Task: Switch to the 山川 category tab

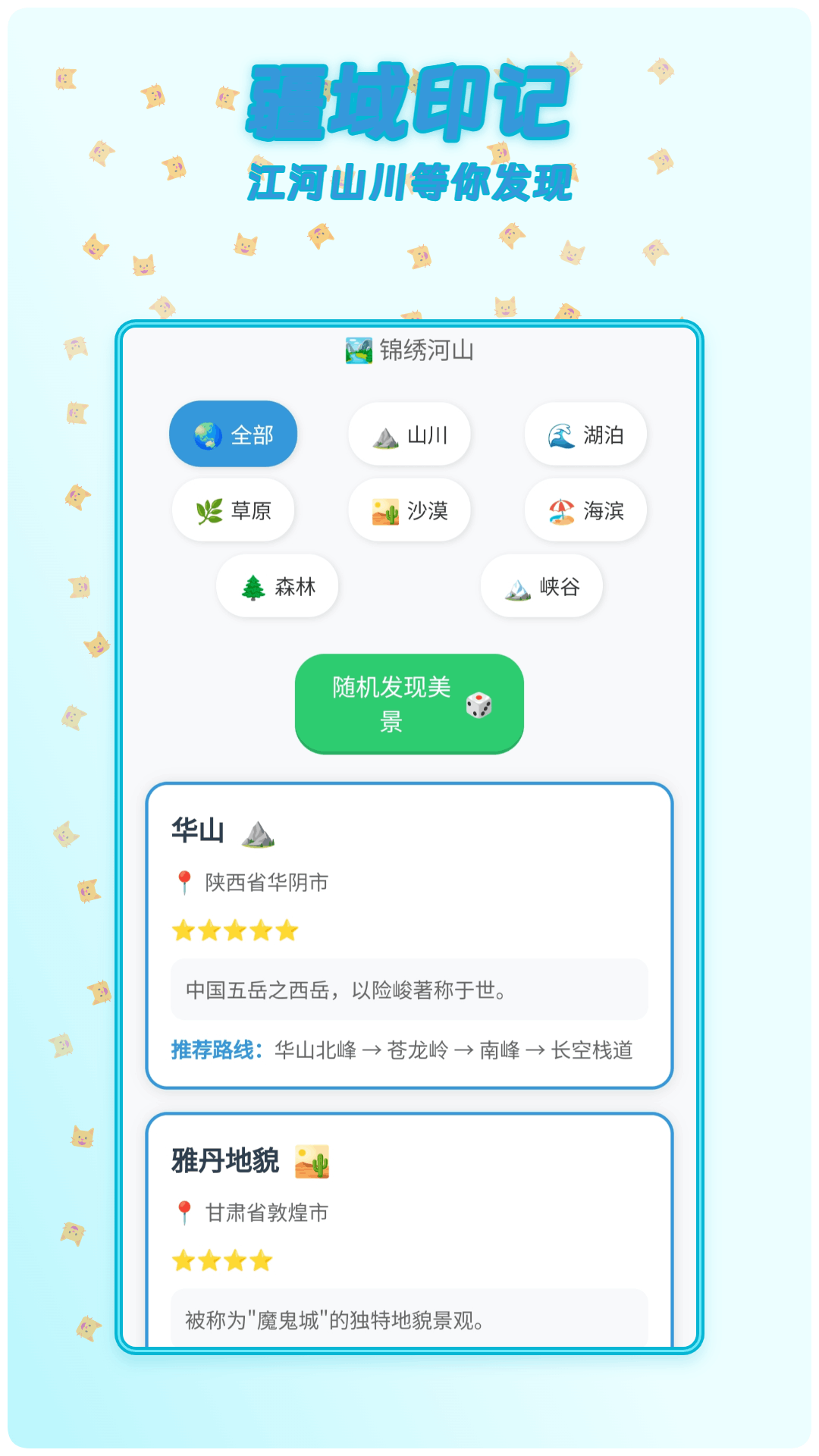Action: point(409,434)
